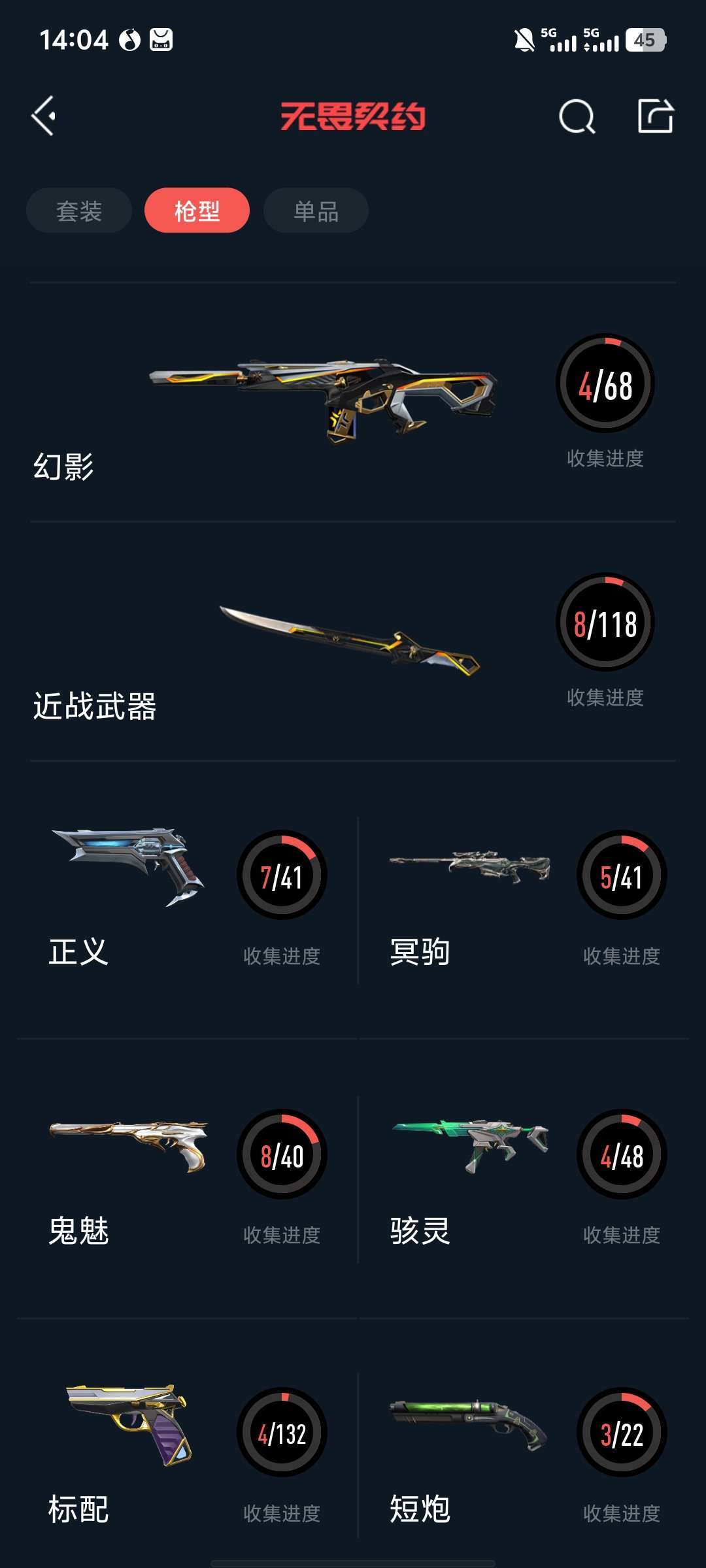Image resolution: width=706 pixels, height=1568 pixels.
Task: Open the 鬼魅 weapon card
Action: coord(188,1179)
